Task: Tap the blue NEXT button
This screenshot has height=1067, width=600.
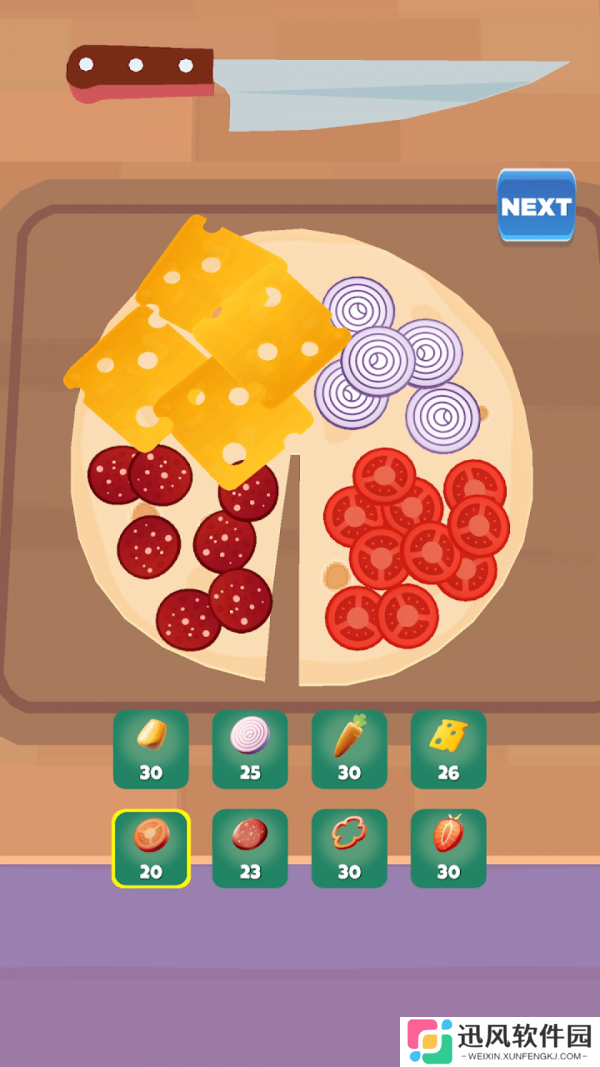Action: click(536, 206)
